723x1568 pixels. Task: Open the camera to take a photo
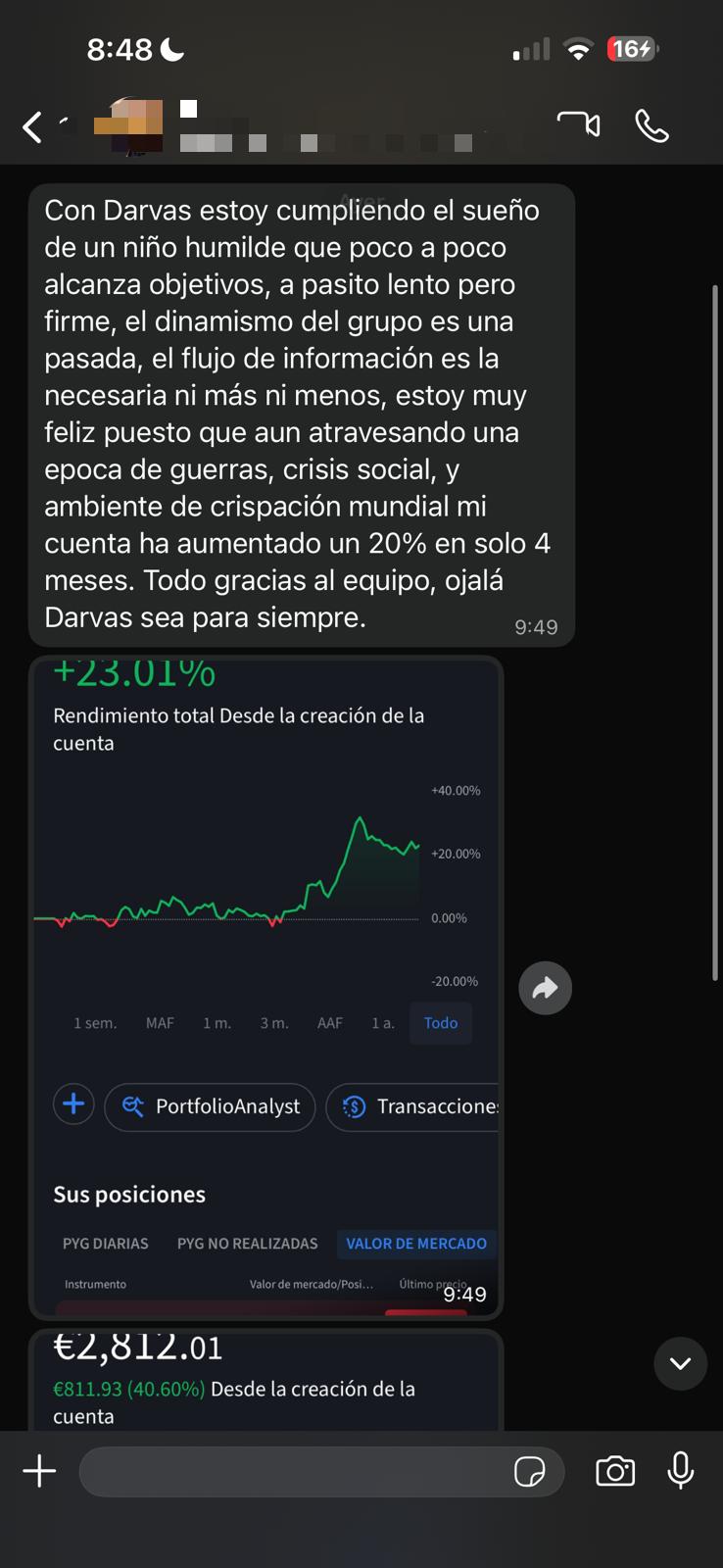[x=615, y=1471]
